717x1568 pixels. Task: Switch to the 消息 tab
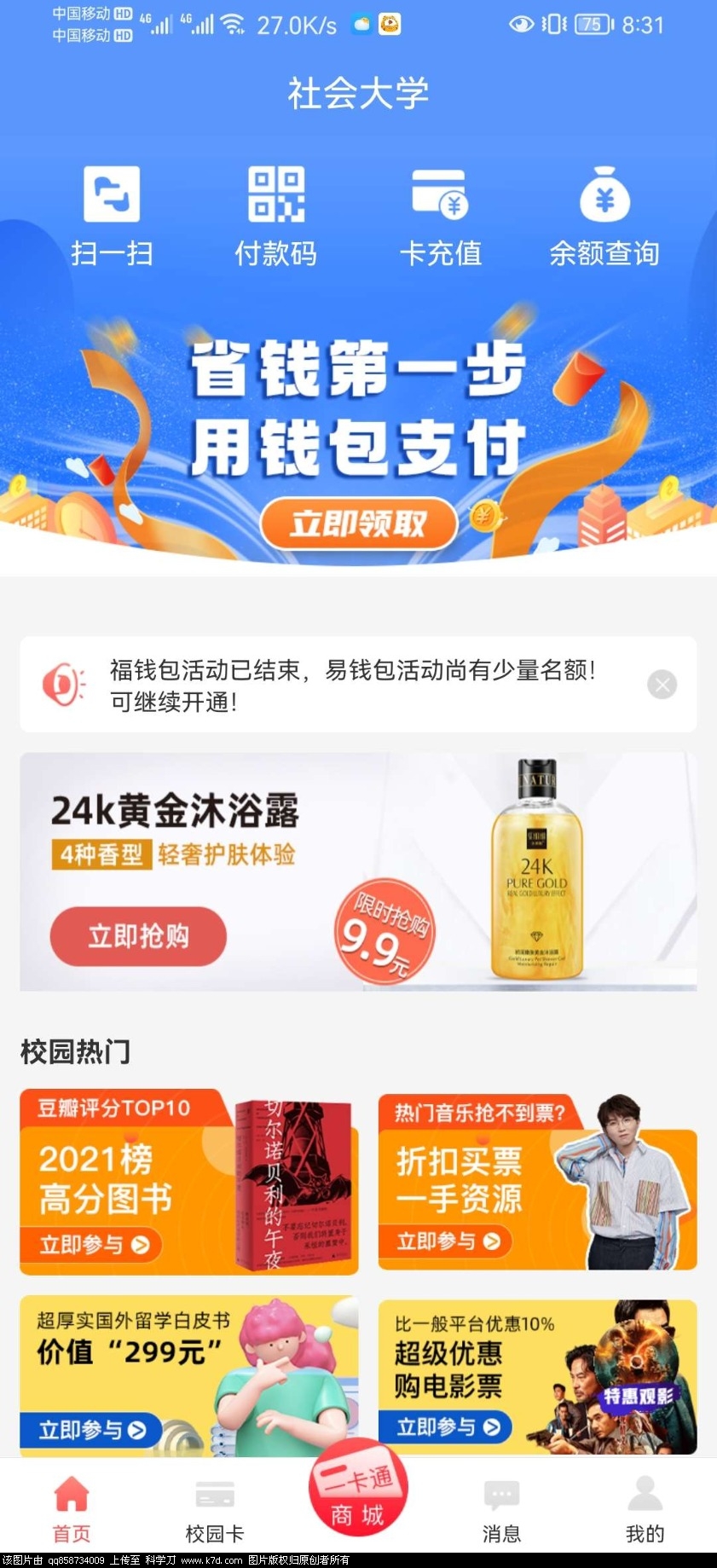tap(501, 1509)
